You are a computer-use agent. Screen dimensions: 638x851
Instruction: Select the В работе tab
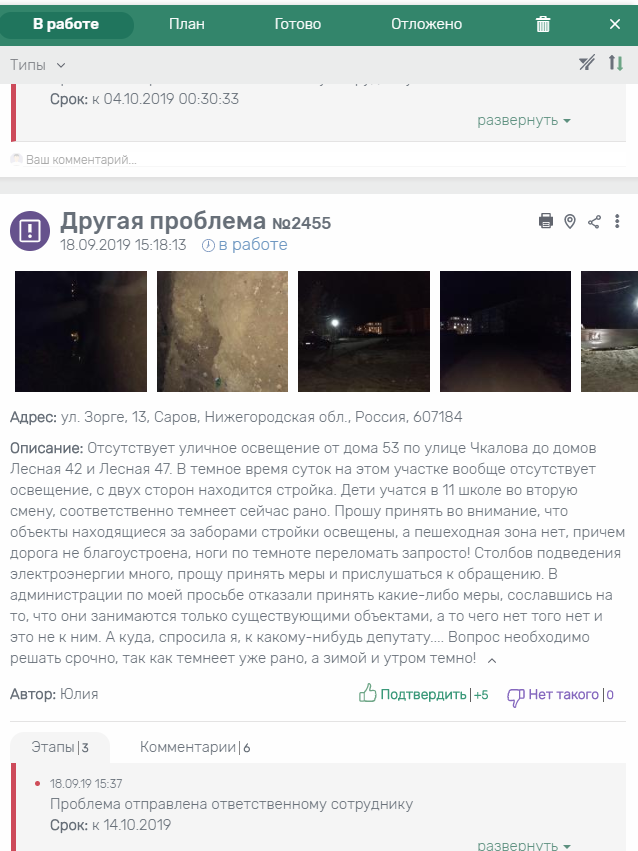(67, 24)
